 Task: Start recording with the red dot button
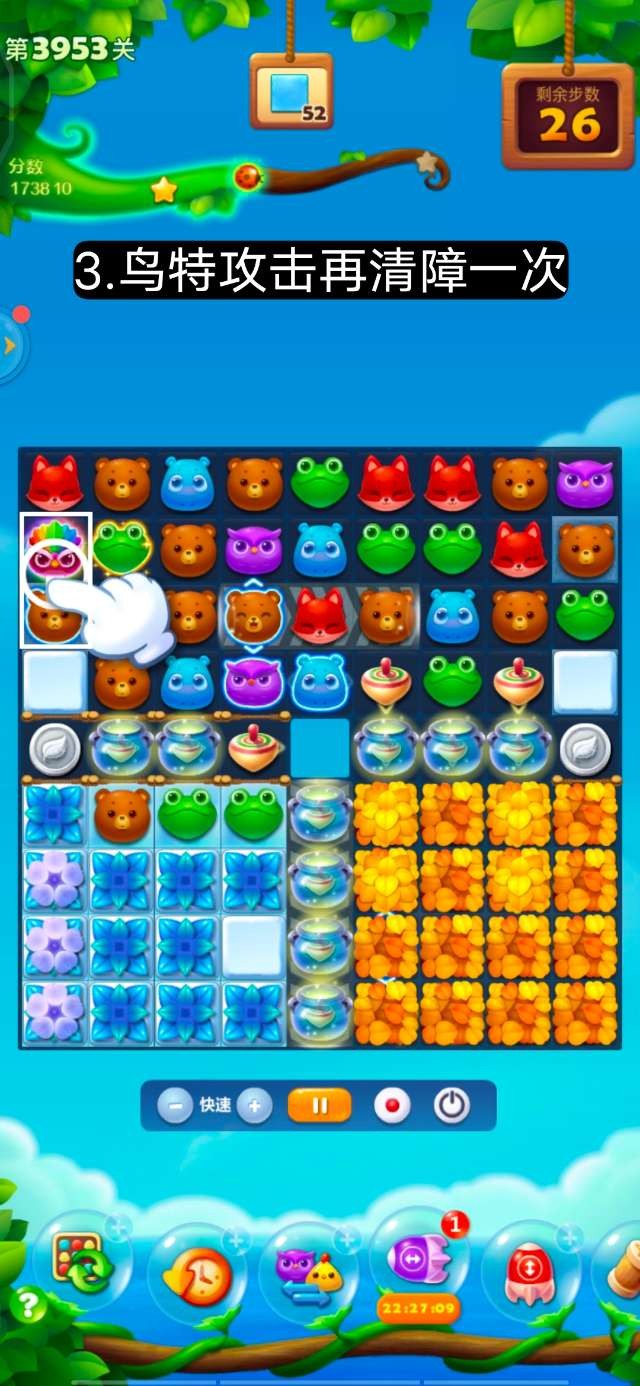click(x=392, y=1106)
